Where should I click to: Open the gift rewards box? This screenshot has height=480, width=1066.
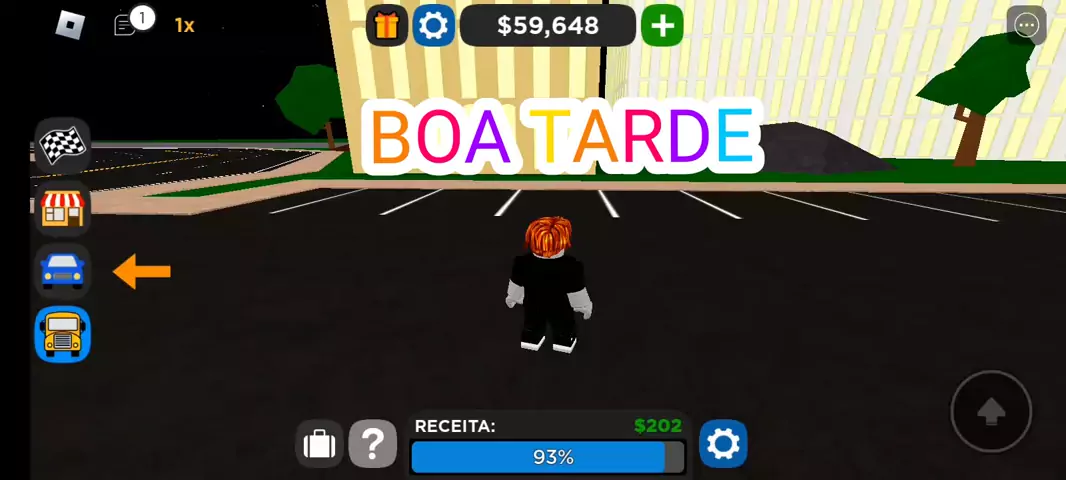click(387, 25)
